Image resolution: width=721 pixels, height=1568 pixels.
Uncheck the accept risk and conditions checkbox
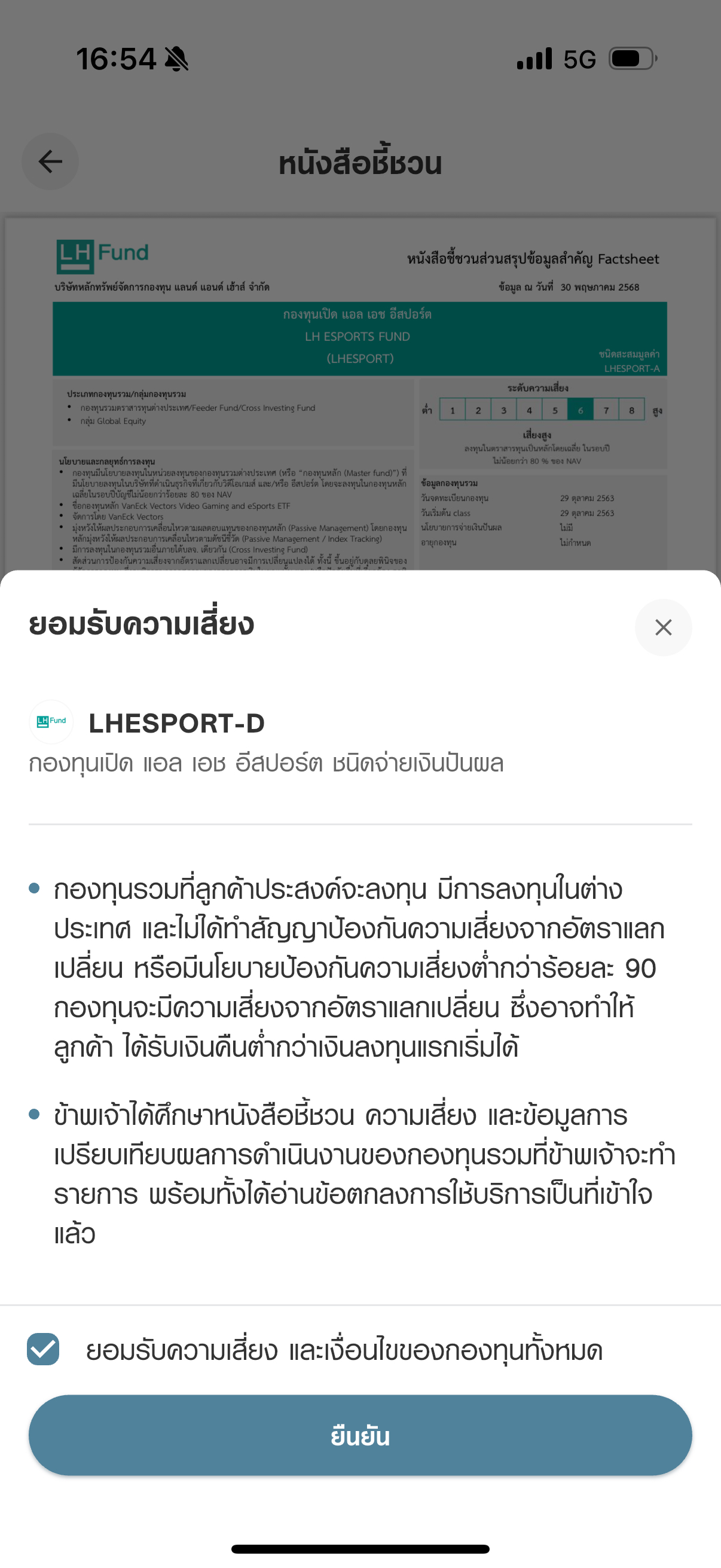pyautogui.click(x=43, y=1350)
